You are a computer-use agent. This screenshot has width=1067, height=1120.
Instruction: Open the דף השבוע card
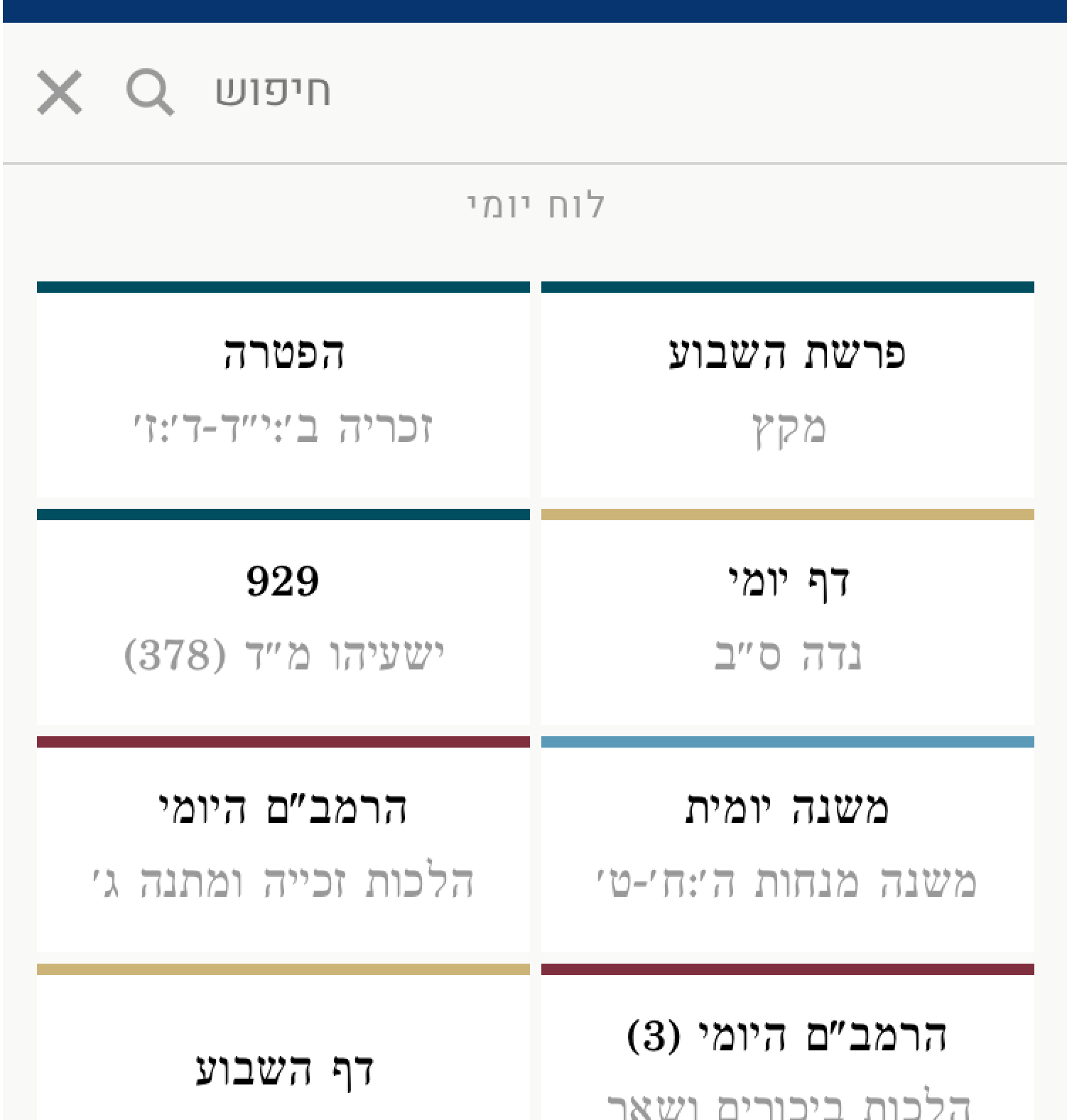point(283,1059)
